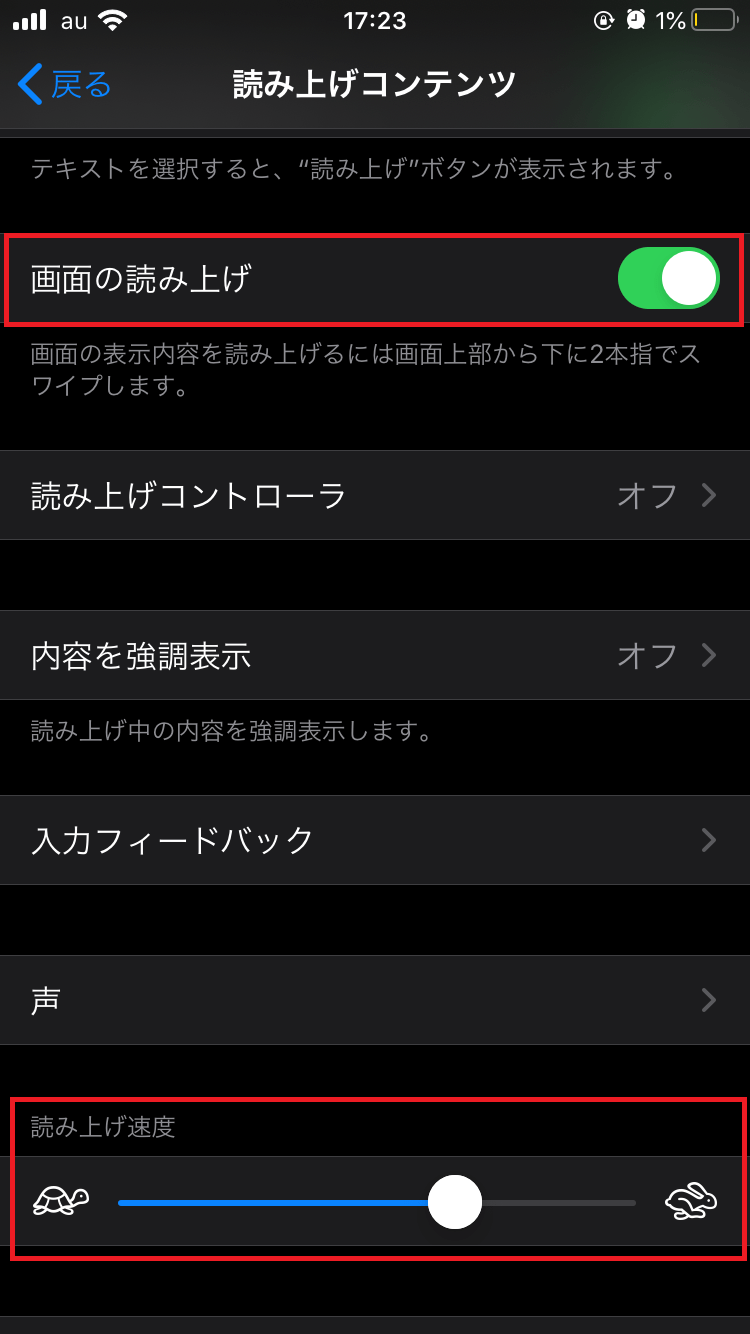Adjust the 読み上げ速度 slider handle
This screenshot has height=1334, width=750.
point(455,1202)
